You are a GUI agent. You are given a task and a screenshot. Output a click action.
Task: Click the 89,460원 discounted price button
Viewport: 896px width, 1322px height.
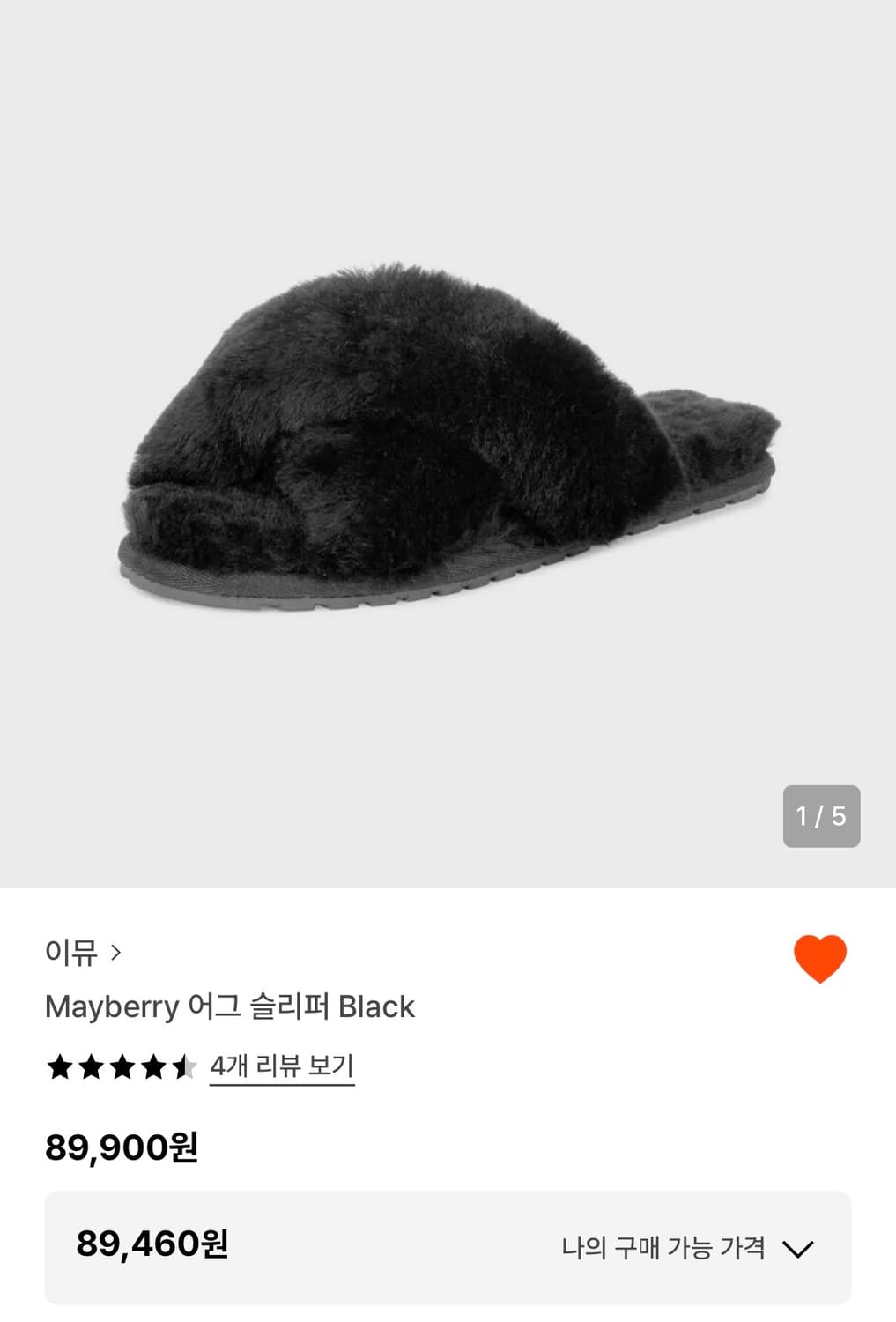[153, 1246]
